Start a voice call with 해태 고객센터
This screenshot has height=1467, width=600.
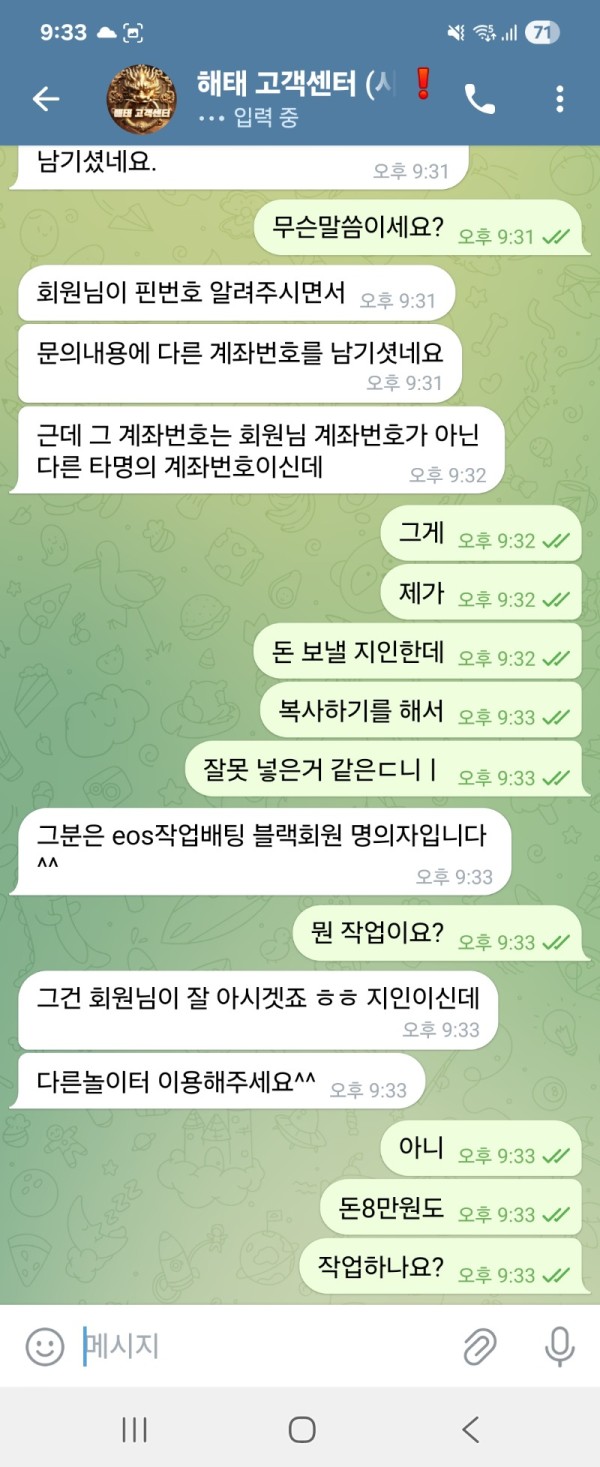click(479, 98)
